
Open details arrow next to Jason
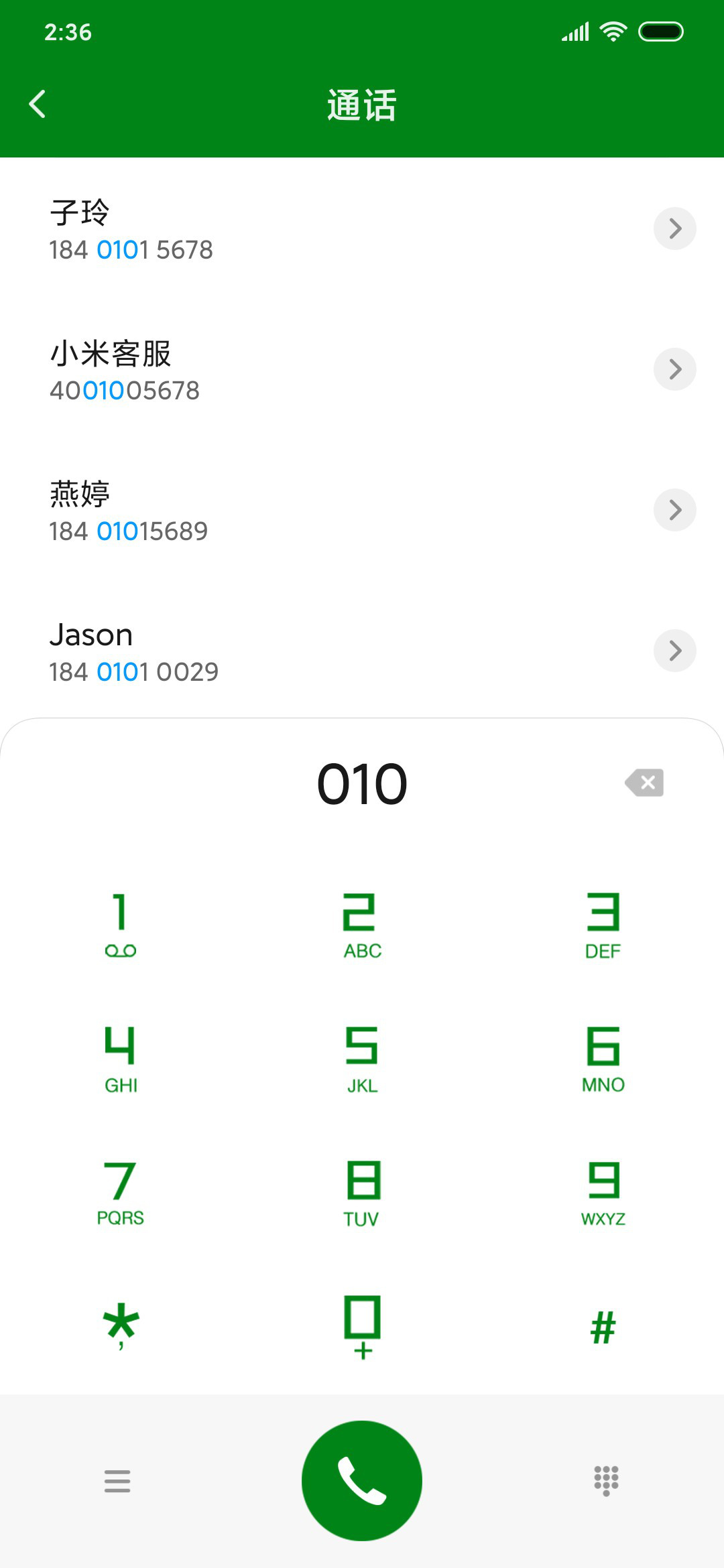pos(674,651)
